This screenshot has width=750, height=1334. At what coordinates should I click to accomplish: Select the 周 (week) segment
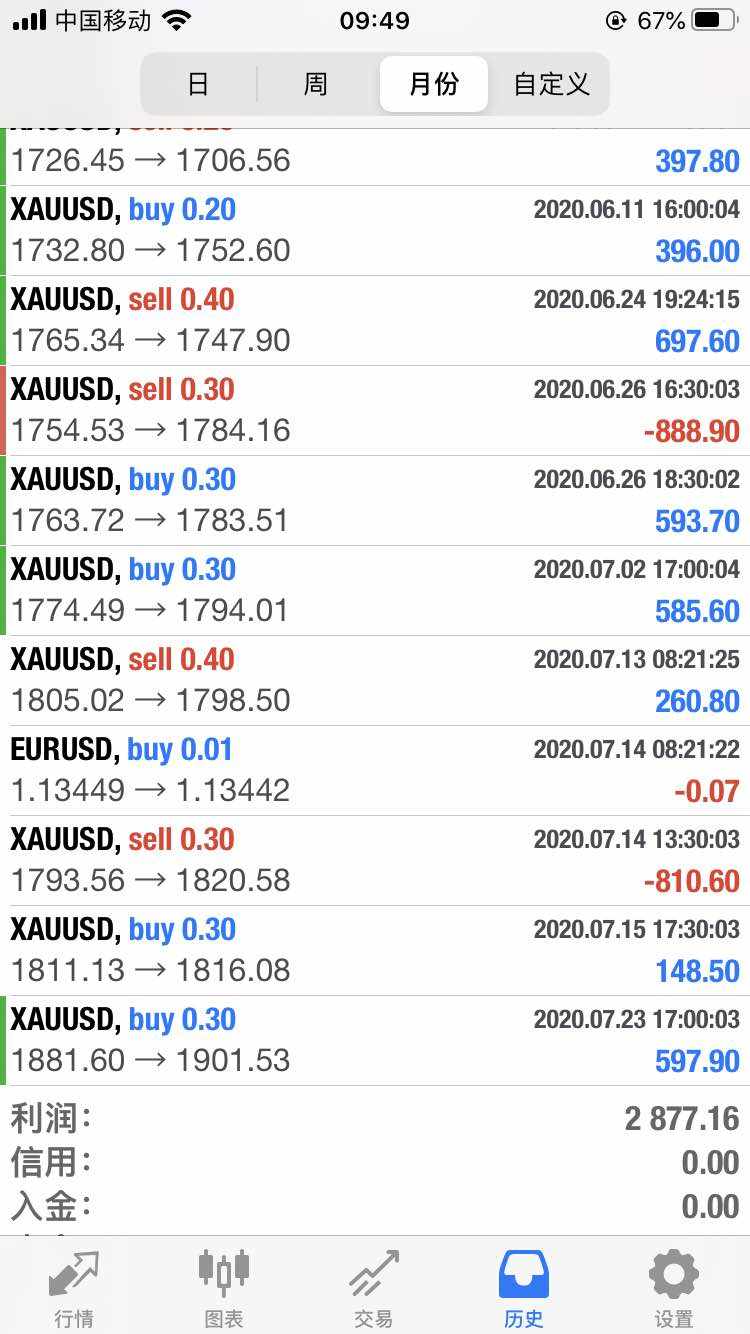(316, 84)
